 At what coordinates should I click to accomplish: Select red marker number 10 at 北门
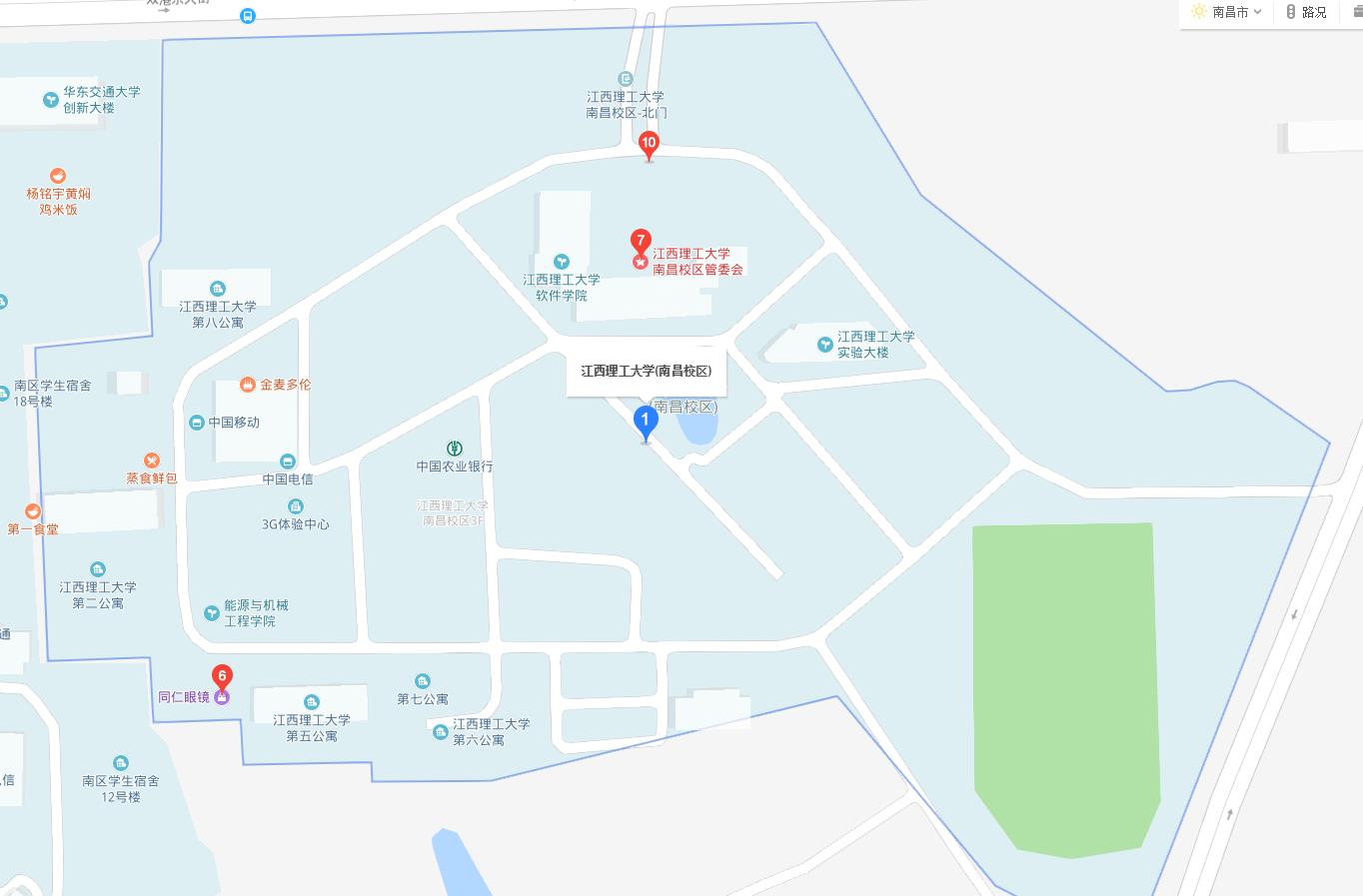click(649, 145)
